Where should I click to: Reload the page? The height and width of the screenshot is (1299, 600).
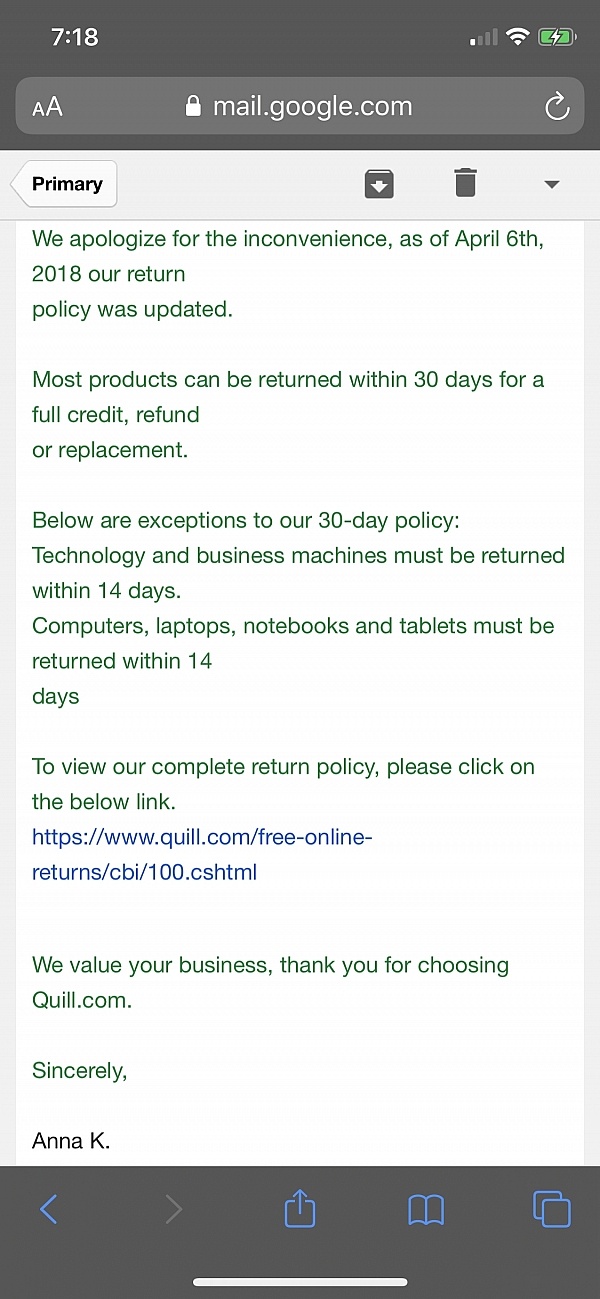(x=556, y=108)
